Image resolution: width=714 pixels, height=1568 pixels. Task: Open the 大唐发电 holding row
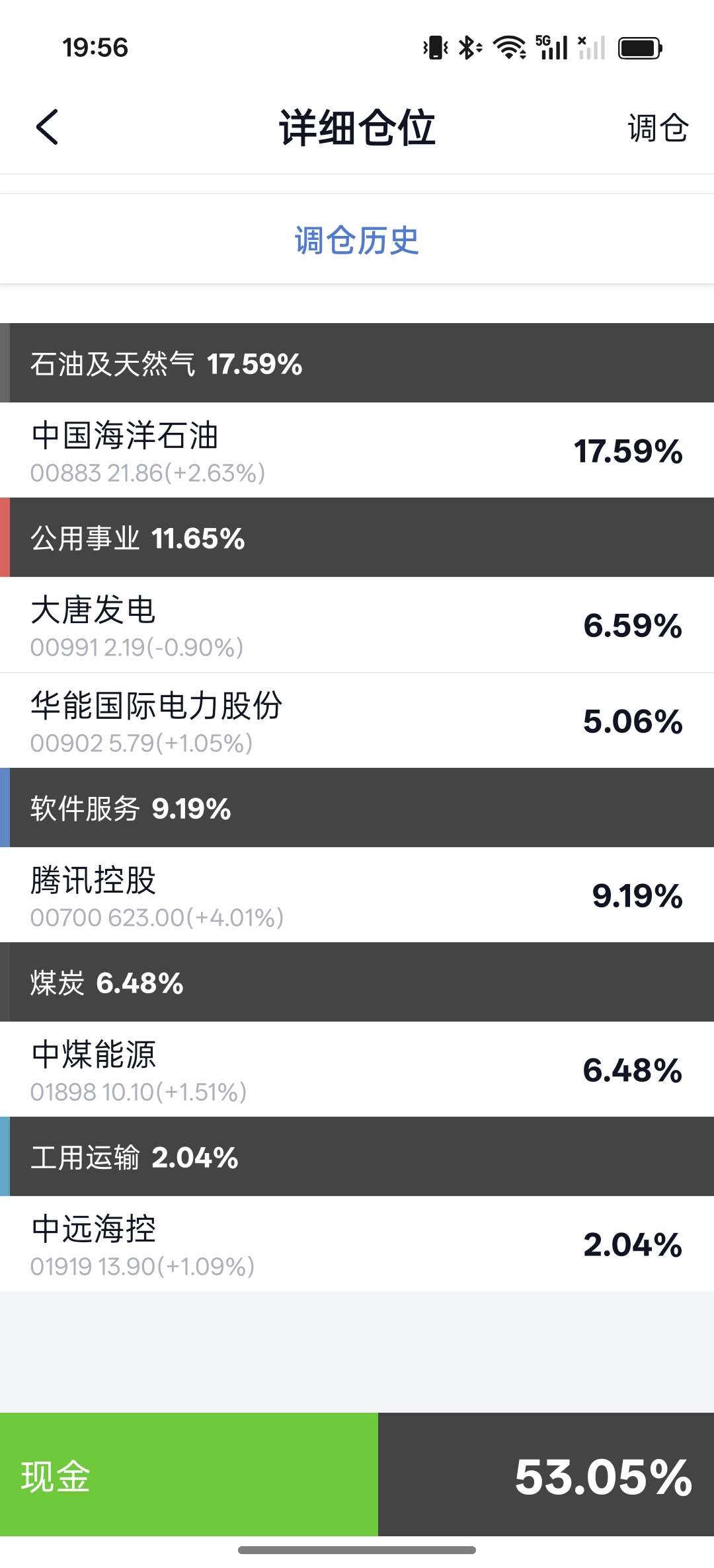tap(357, 625)
